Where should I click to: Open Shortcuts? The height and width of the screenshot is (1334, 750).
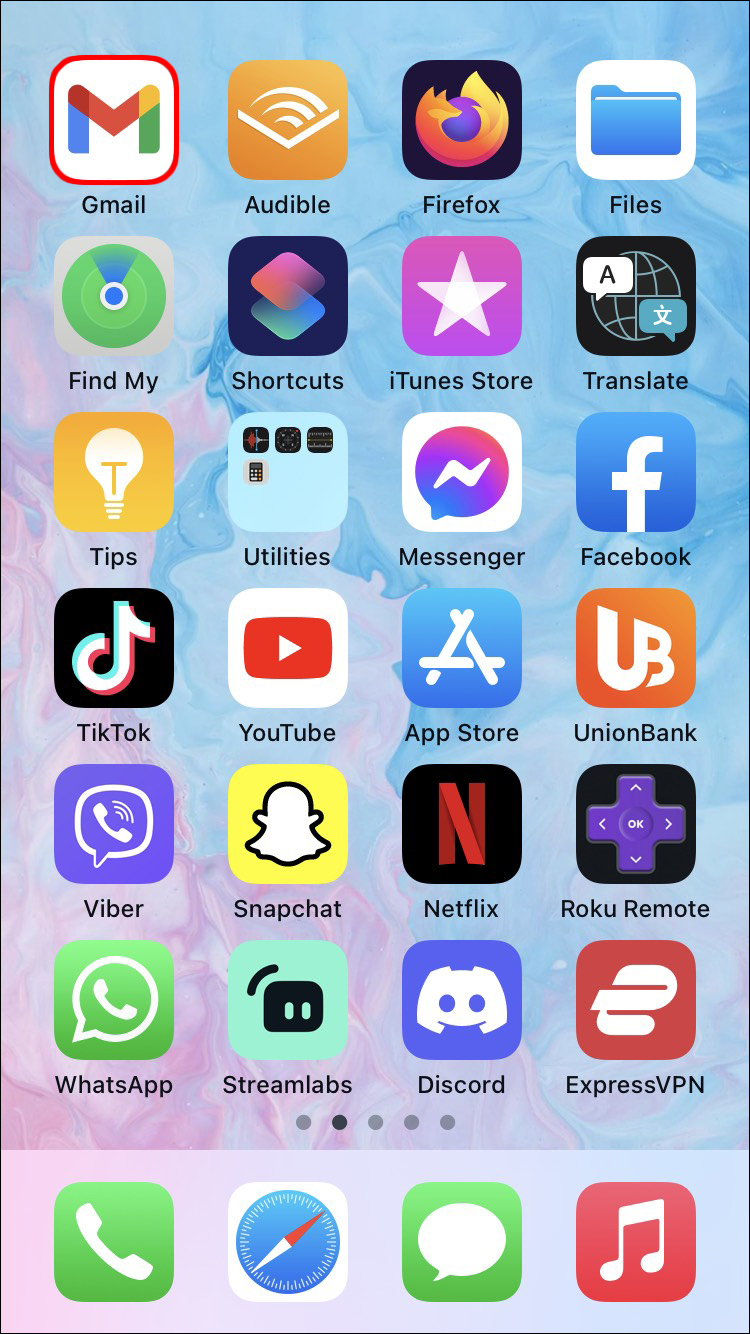pos(288,296)
